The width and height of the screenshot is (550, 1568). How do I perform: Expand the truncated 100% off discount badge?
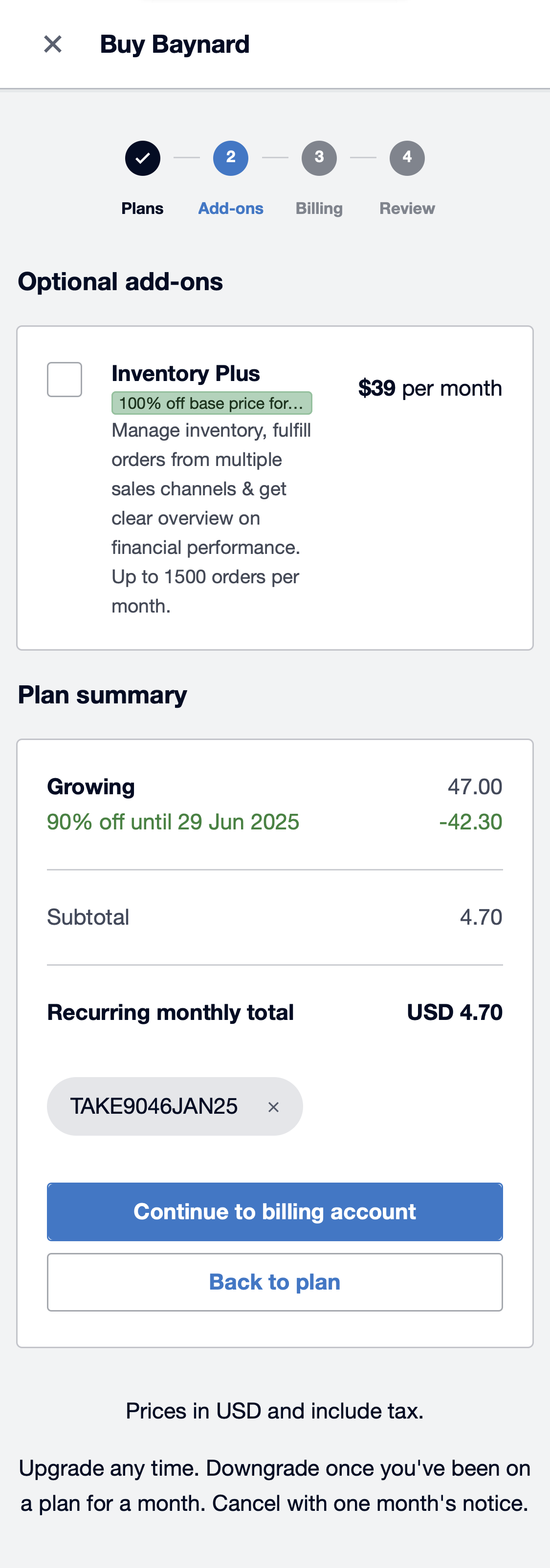(x=212, y=403)
